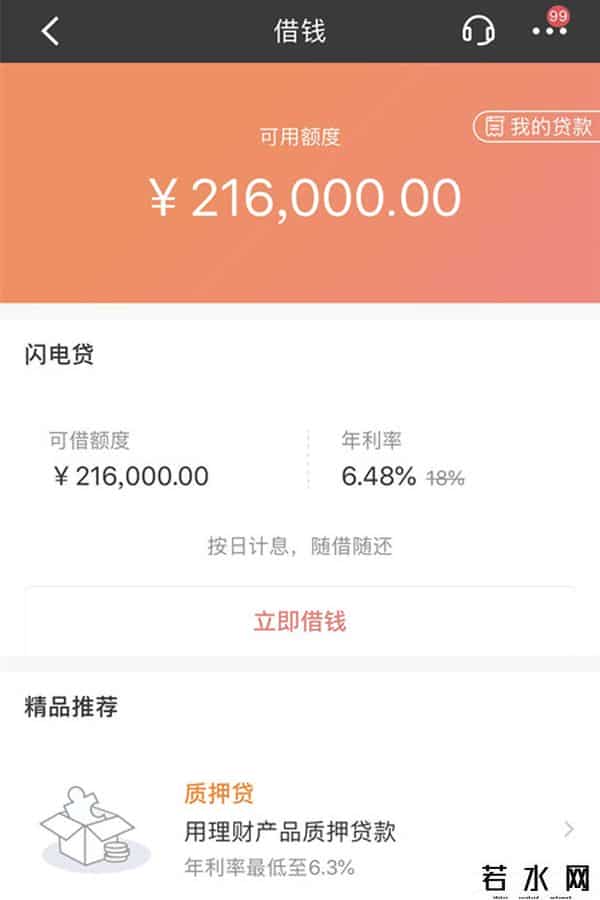Screen dimensions: 600x900
Task: Go back using the top-left arrow
Action: coord(51,31)
